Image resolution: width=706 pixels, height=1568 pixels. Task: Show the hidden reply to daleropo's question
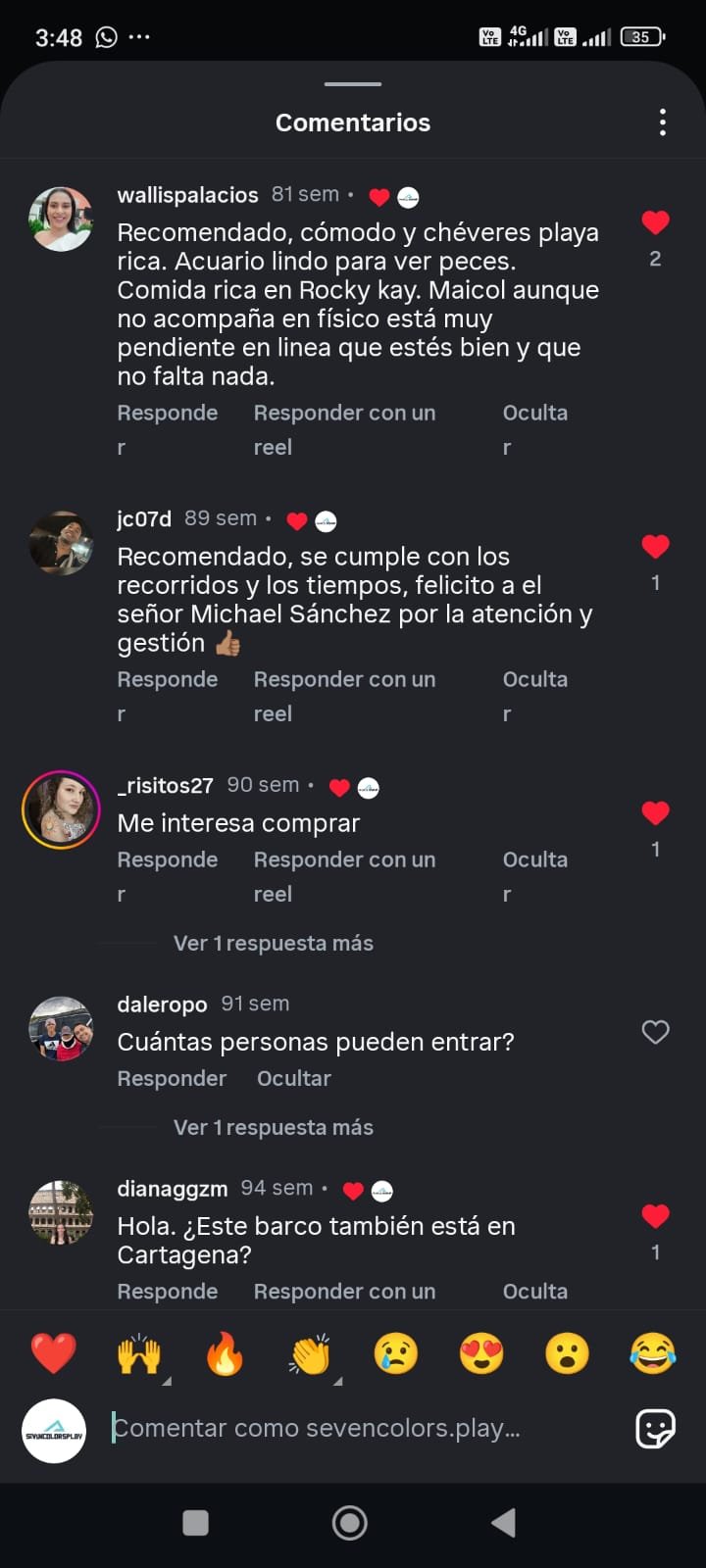coord(273,1128)
